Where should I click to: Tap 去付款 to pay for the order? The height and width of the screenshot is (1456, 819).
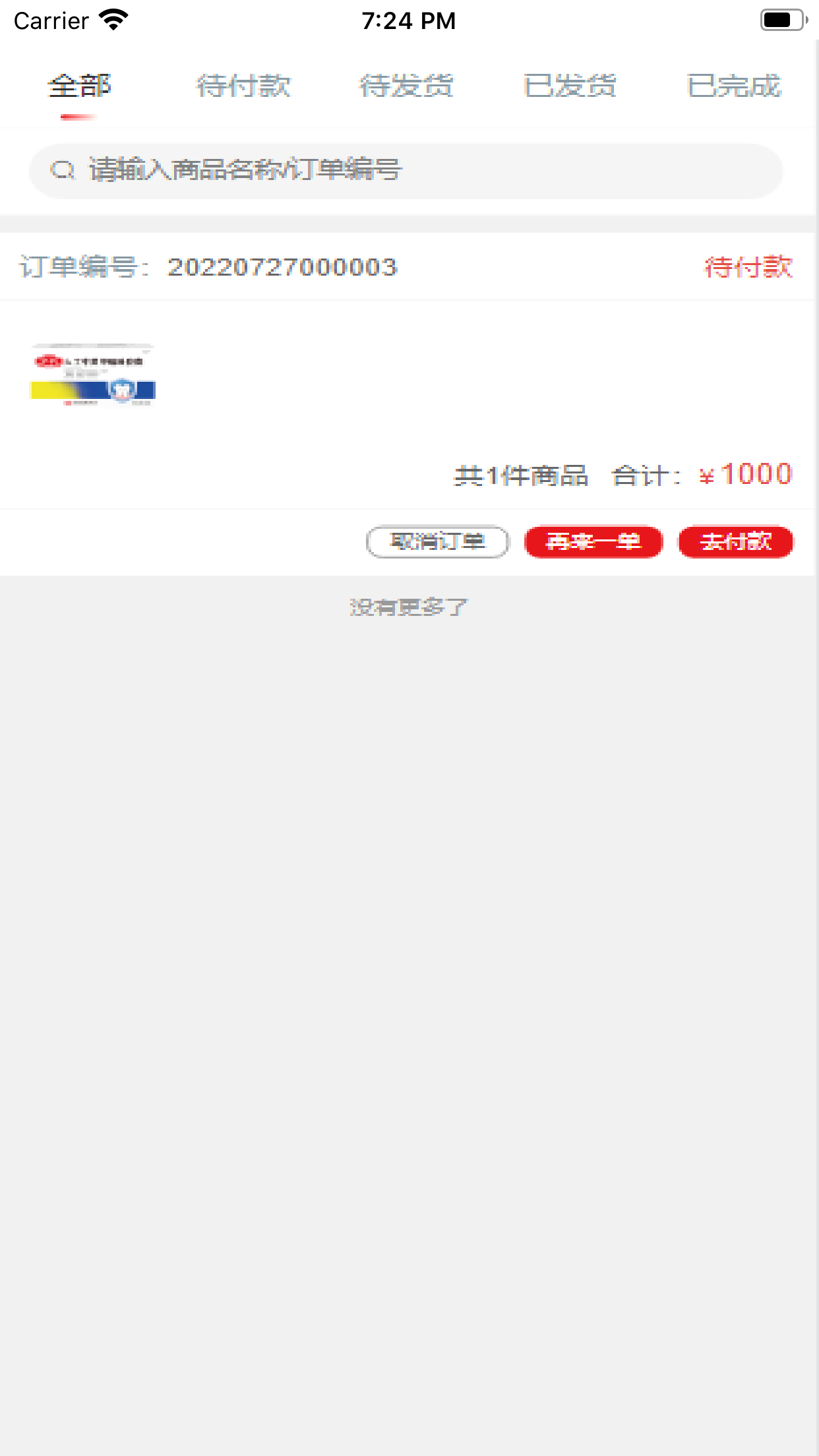pyautogui.click(x=736, y=542)
